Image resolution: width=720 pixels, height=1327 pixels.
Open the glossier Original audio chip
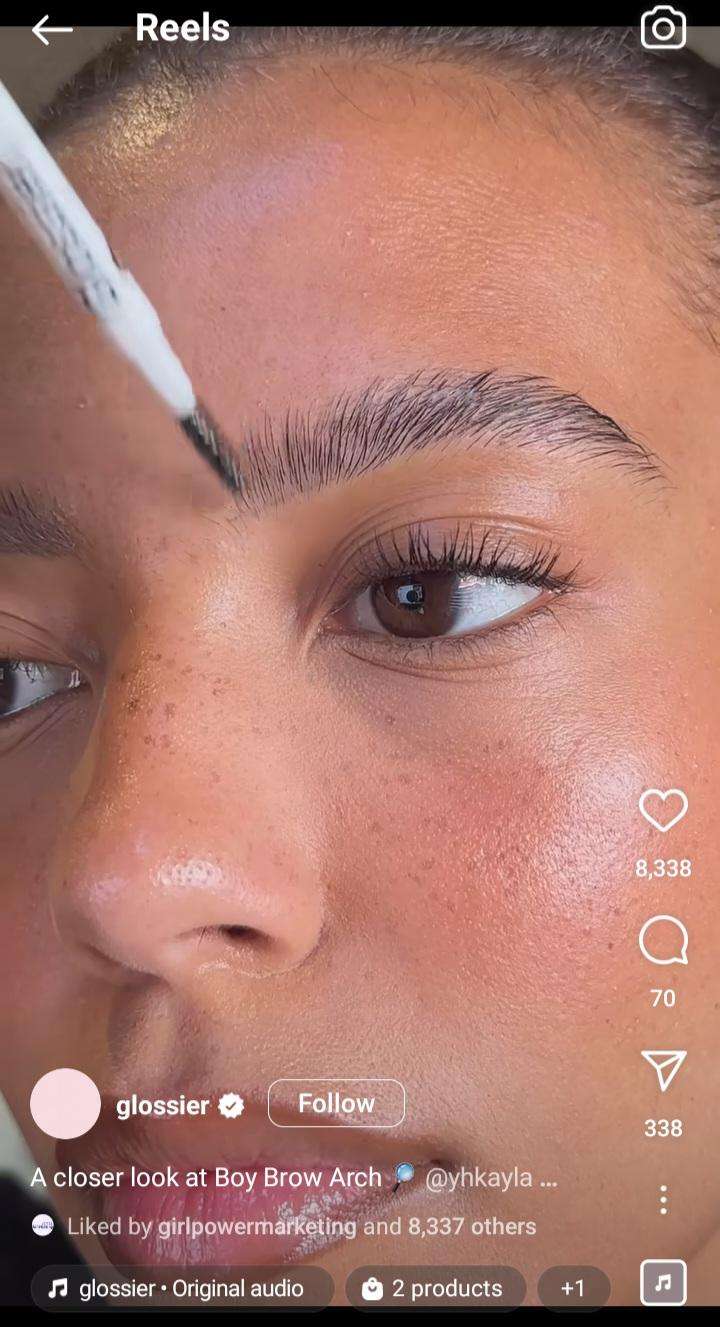pyautogui.click(x=182, y=1288)
